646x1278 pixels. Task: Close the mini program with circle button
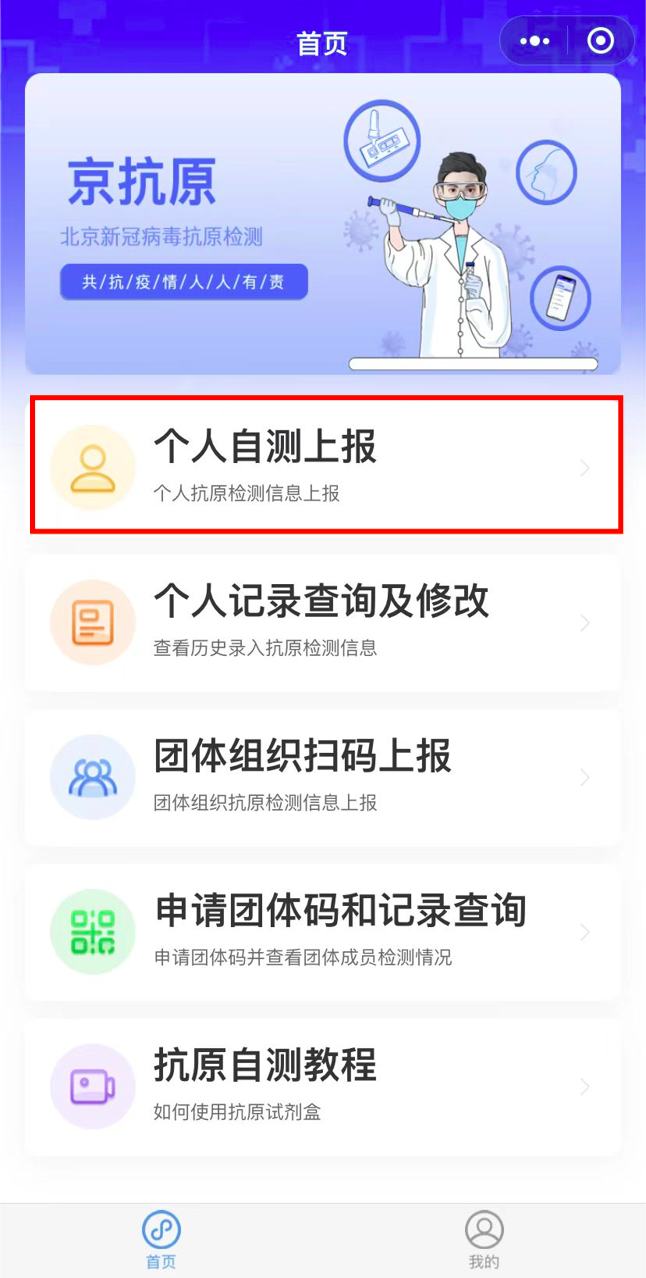click(600, 41)
